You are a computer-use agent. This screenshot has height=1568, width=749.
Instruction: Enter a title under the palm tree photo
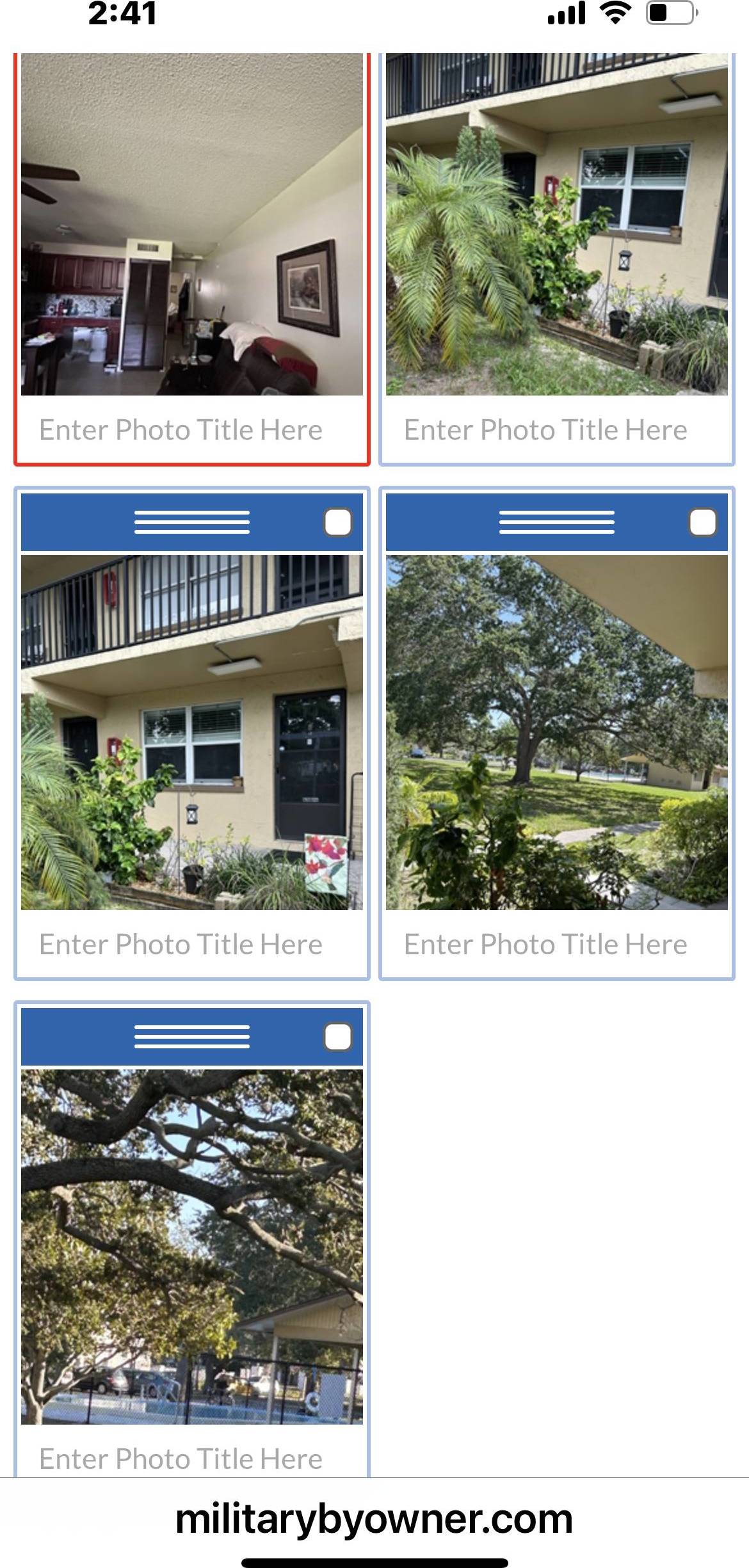click(x=545, y=429)
